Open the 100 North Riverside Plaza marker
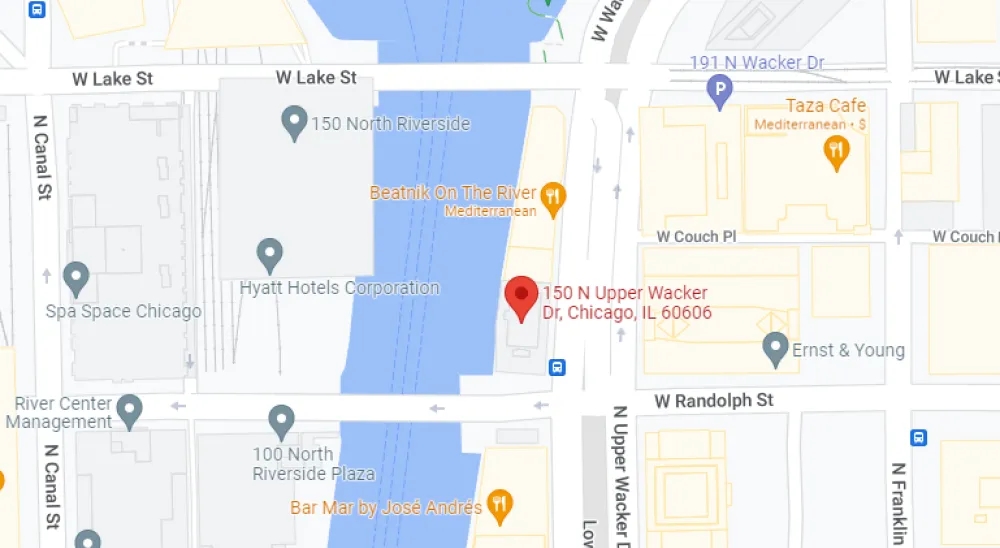The height and width of the screenshot is (548, 1000). (282, 421)
